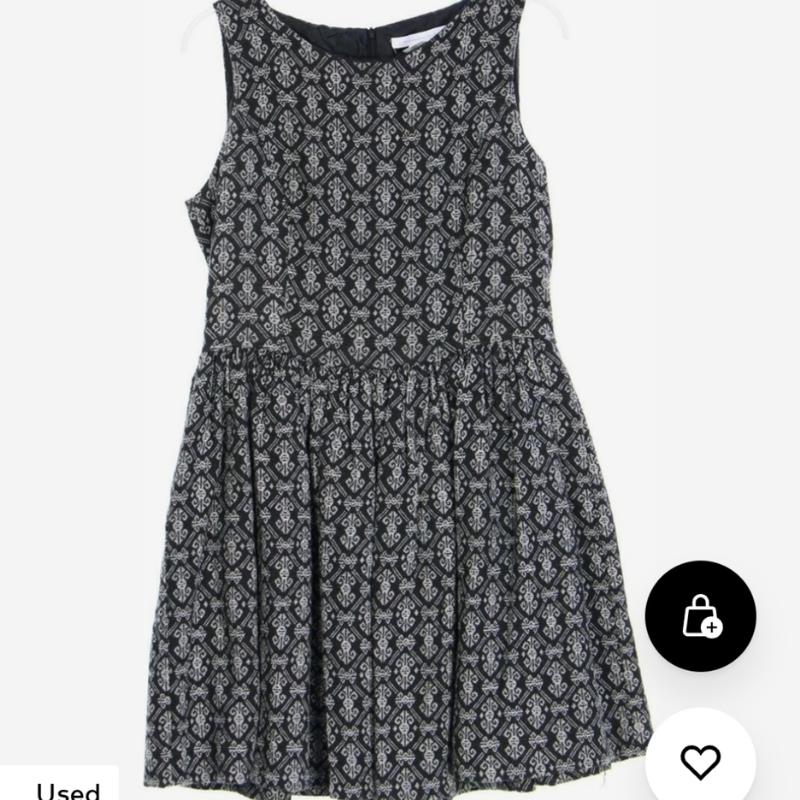Add this dress to your bag
The height and width of the screenshot is (800, 800).
tap(700, 616)
